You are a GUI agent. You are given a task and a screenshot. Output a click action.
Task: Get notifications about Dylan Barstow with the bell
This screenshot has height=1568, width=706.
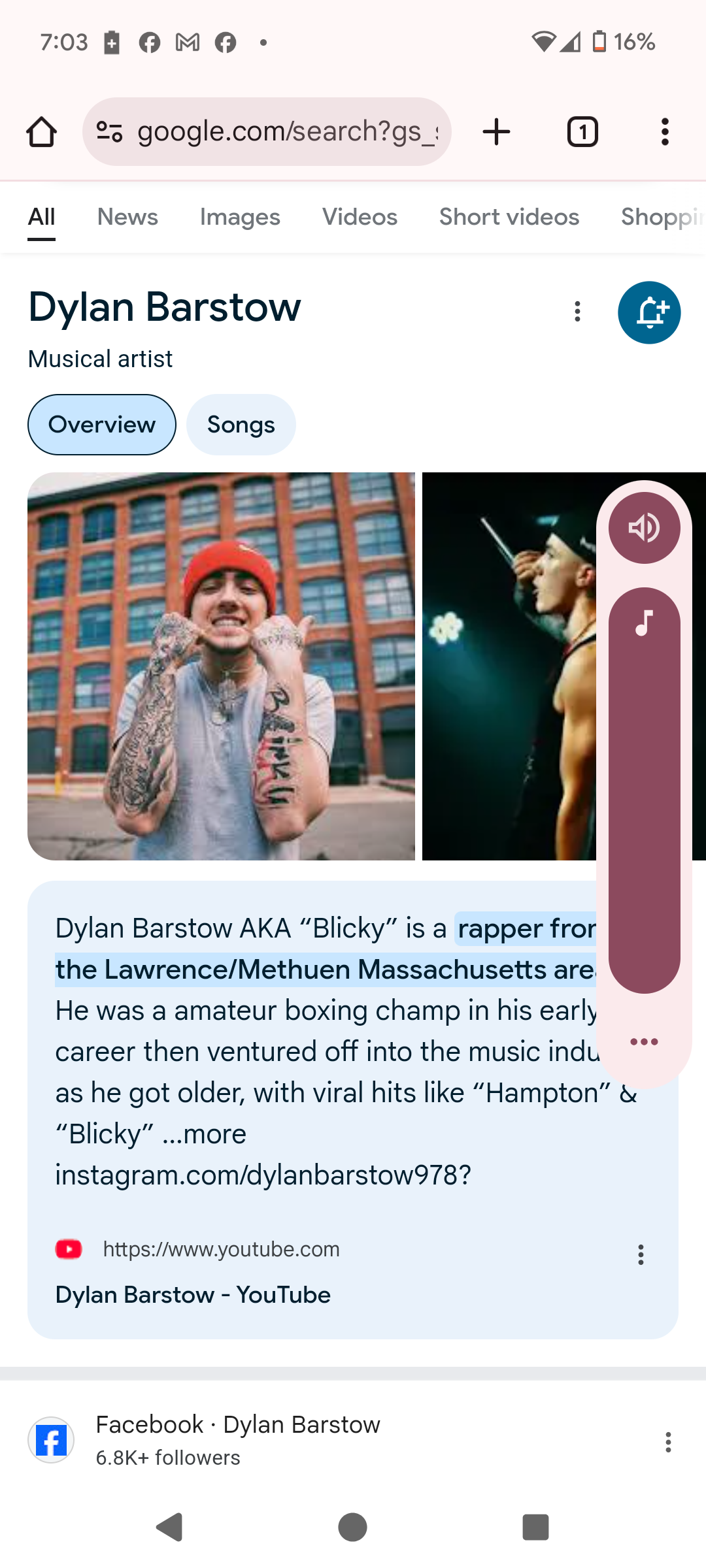pos(649,313)
